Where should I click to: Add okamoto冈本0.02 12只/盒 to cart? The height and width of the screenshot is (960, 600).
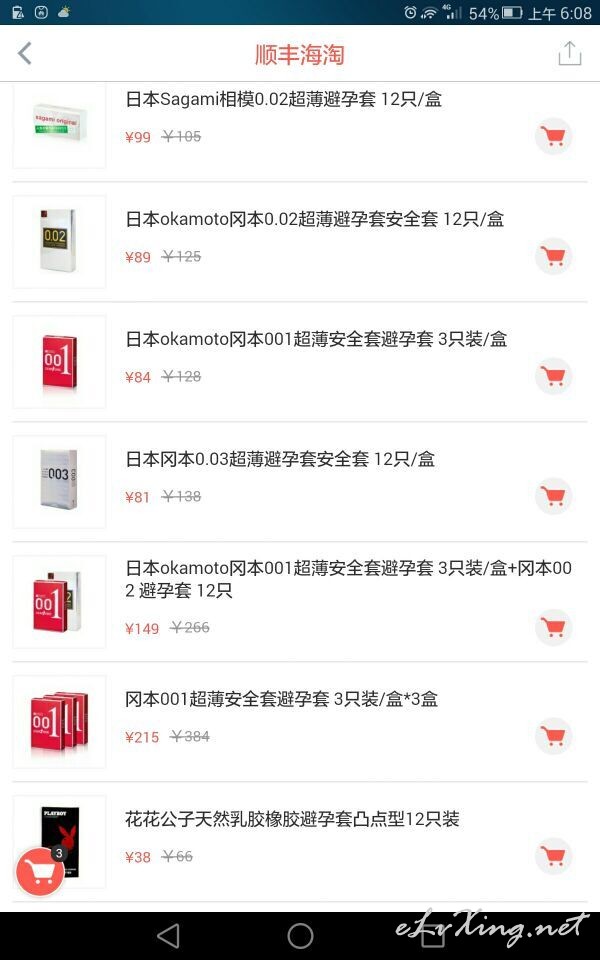553,256
